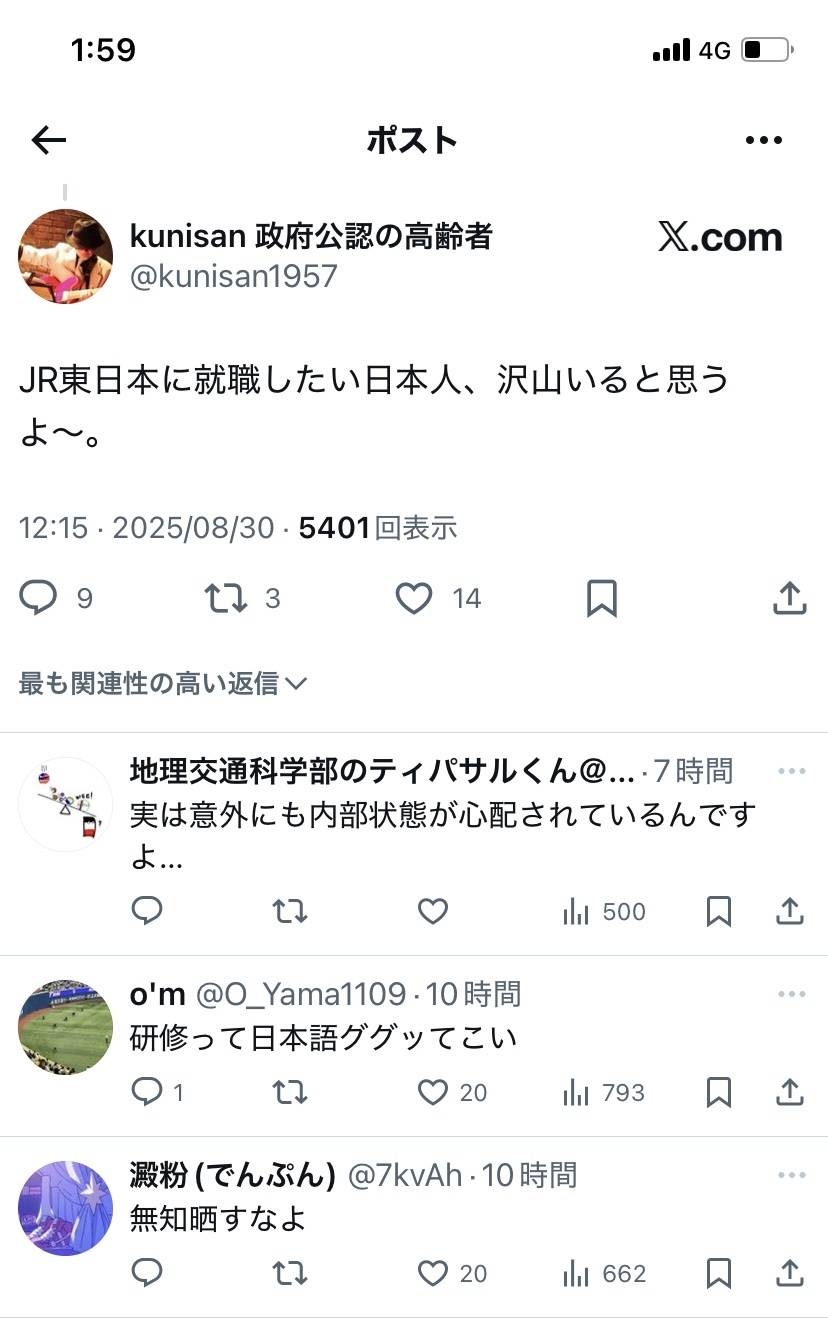View profile of @kunisan1957
The height and width of the screenshot is (1324, 828).
pyautogui.click(x=234, y=276)
